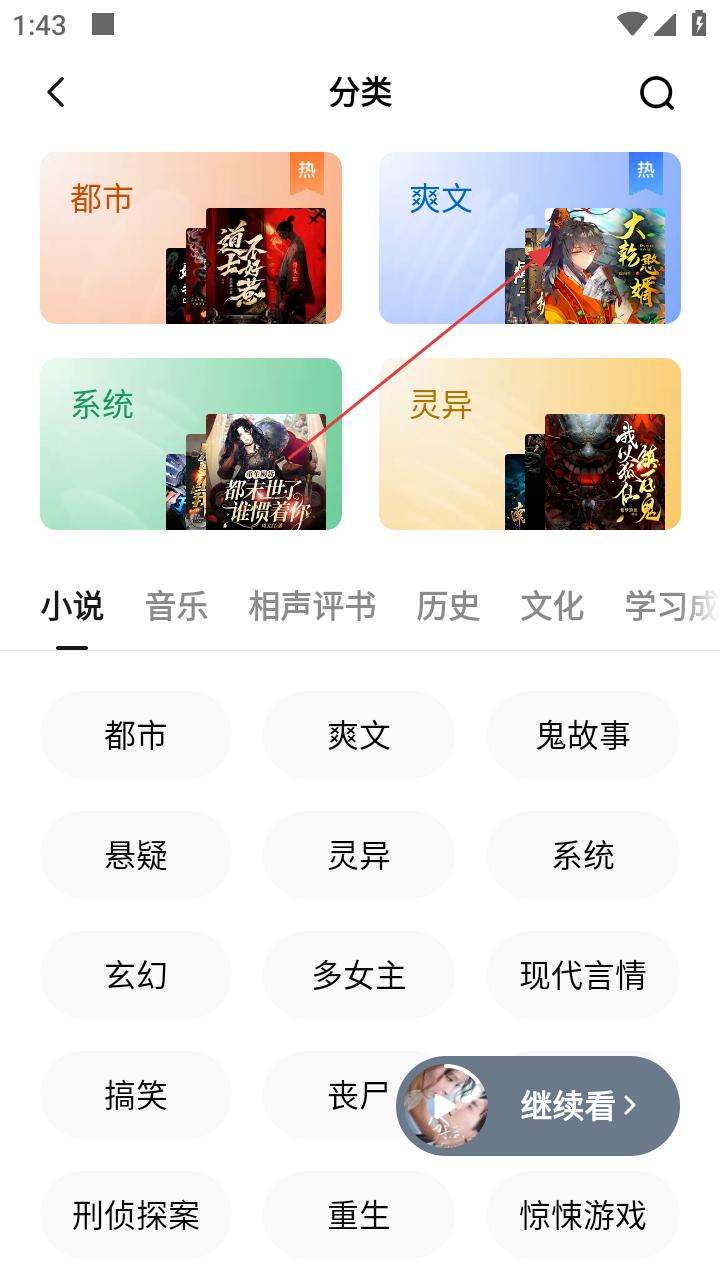Tap the 现代言情 chip
This screenshot has height=1280, width=720.
(x=583, y=975)
